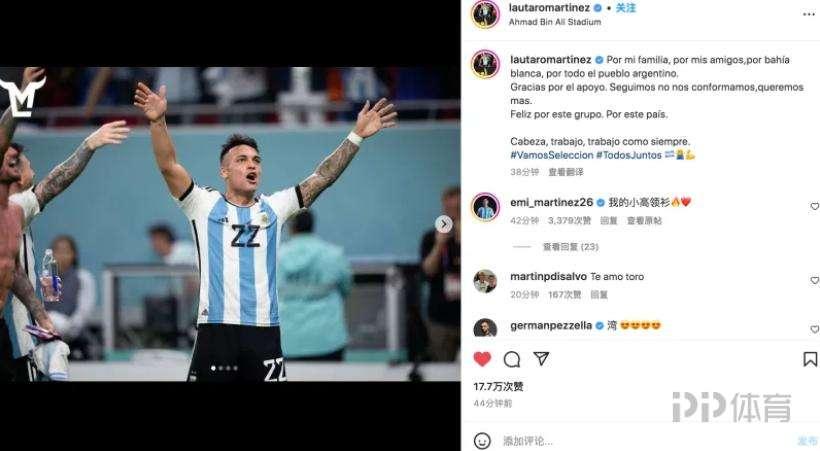Open comment bubble icon under post

pyautogui.click(x=512, y=359)
